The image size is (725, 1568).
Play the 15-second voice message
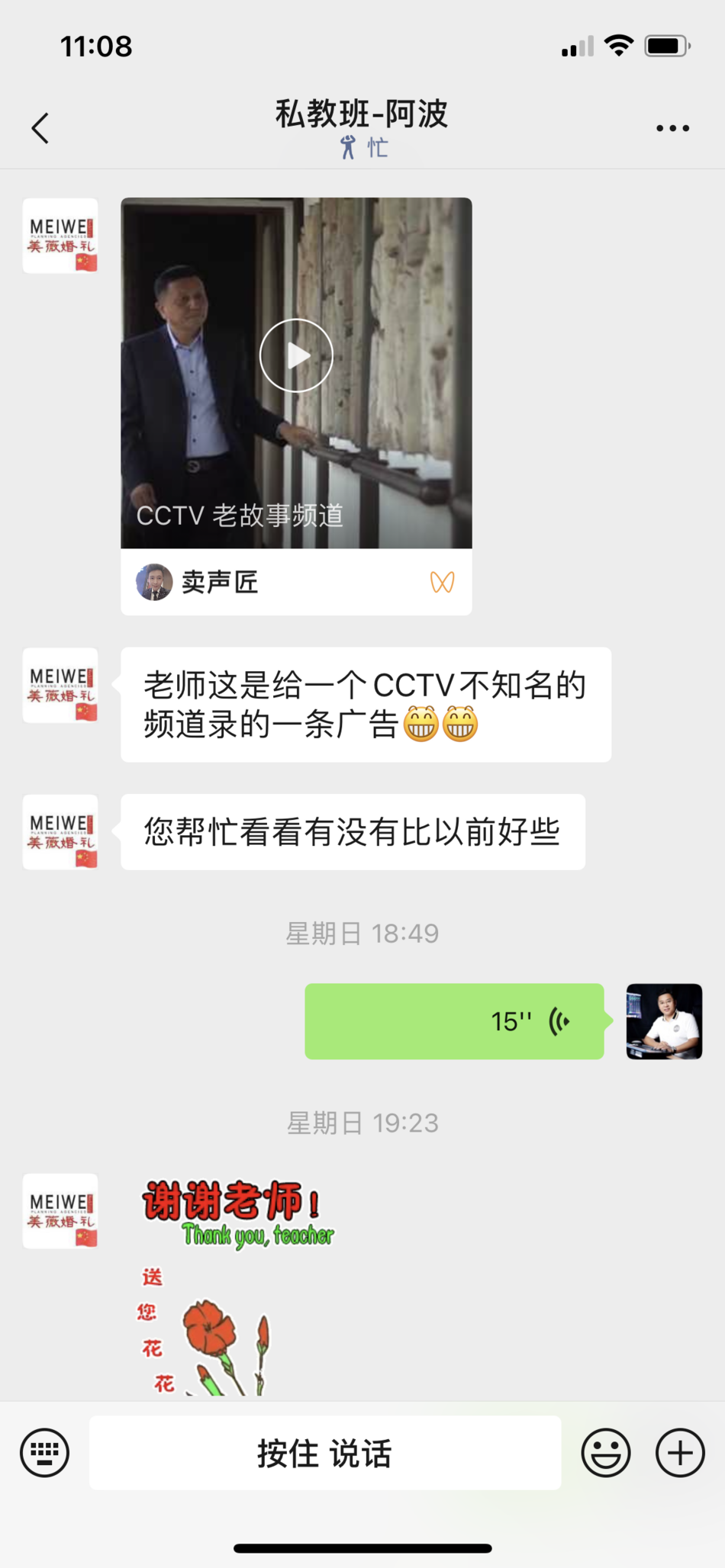click(x=454, y=1021)
